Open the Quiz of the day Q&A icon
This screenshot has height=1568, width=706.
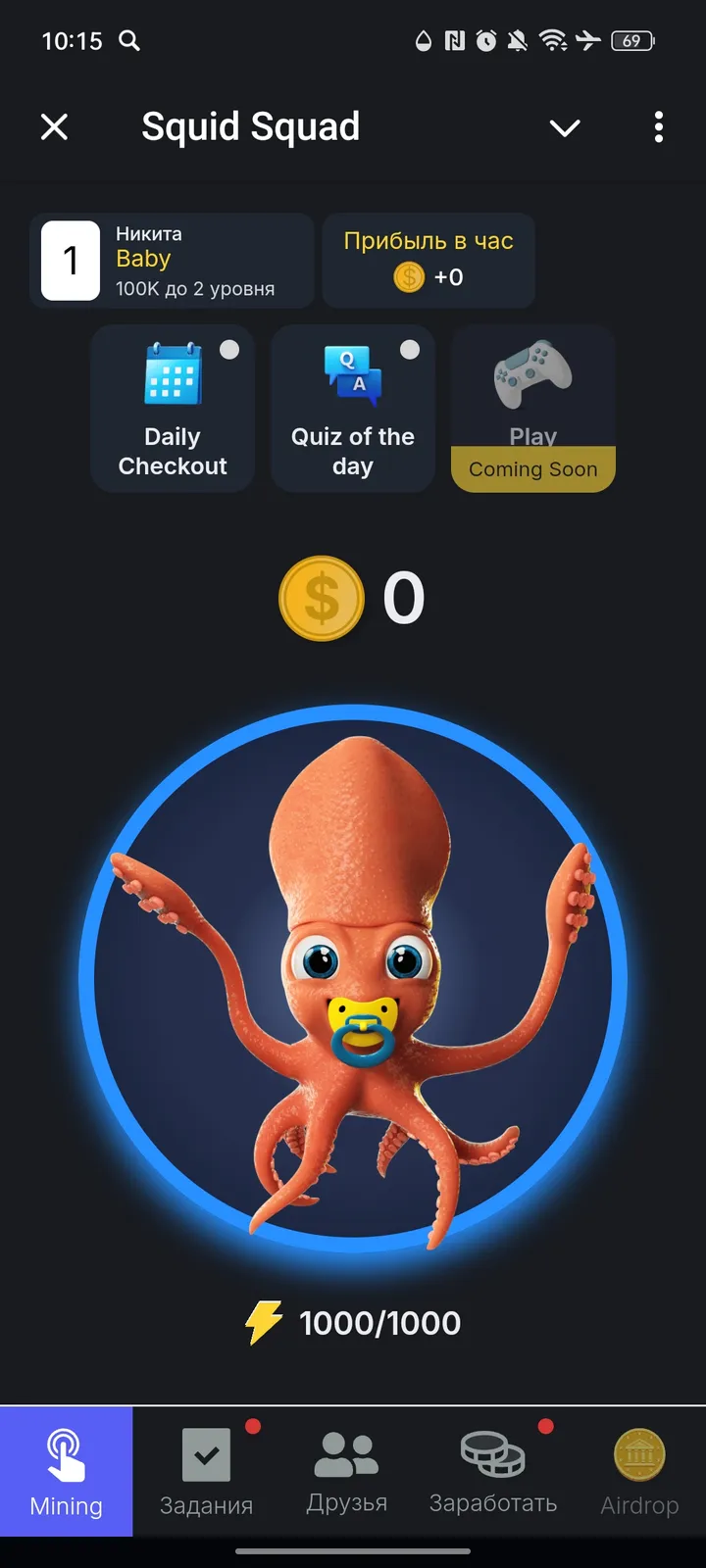pyautogui.click(x=352, y=375)
